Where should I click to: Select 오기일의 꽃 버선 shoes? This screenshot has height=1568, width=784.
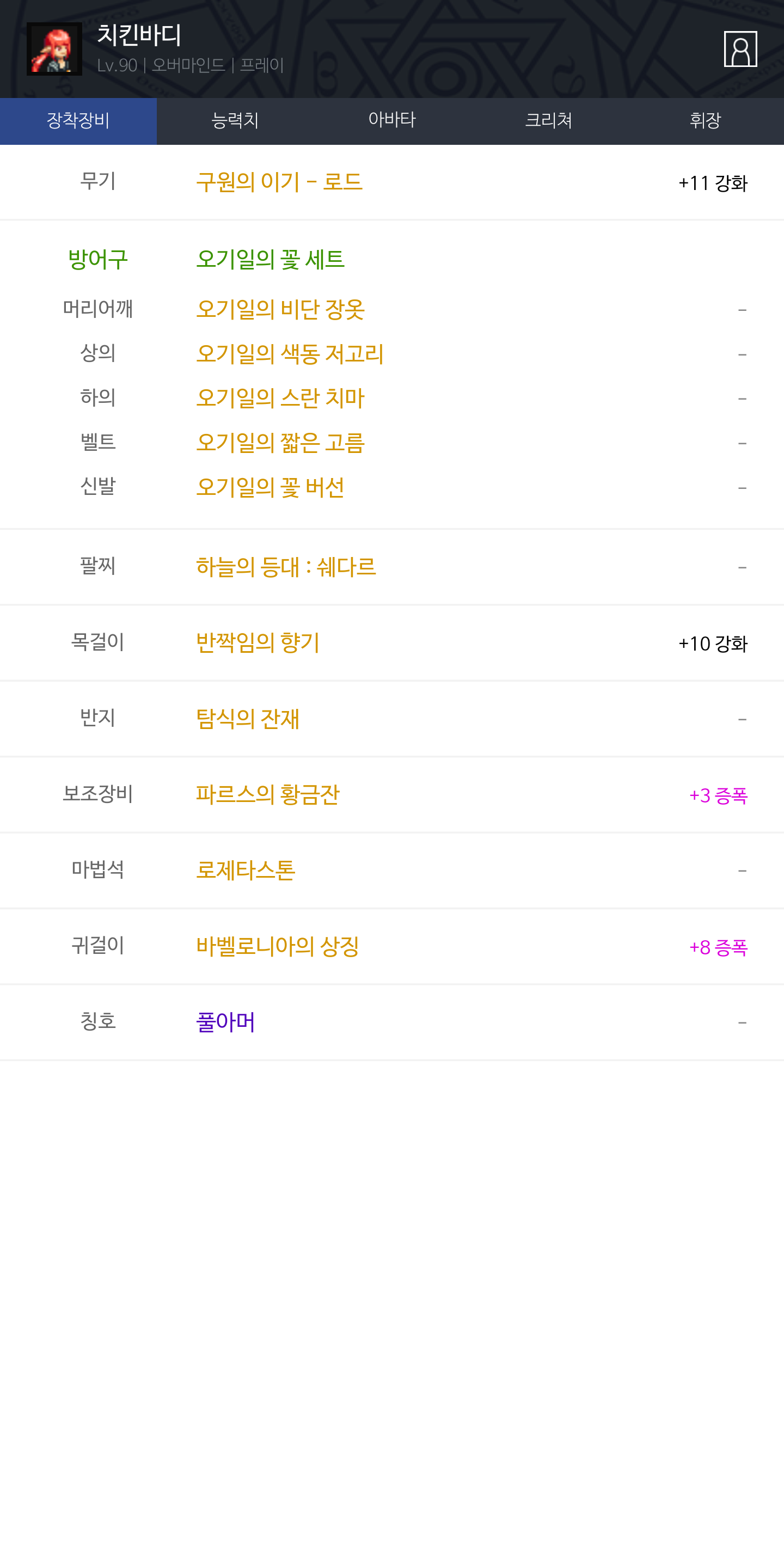click(270, 487)
